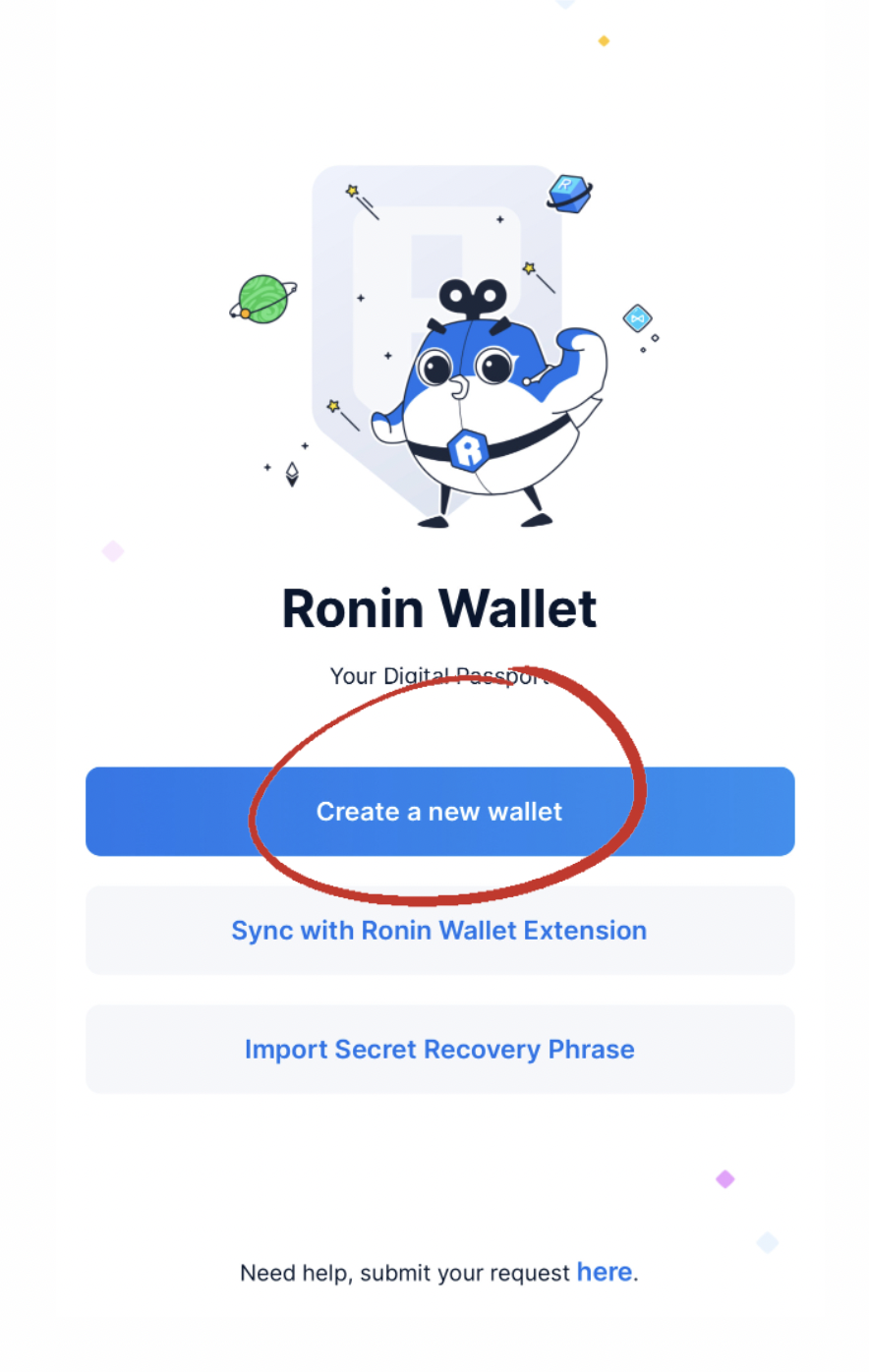Choose Import Secret Recovery Phrase
Image resolution: width=869 pixels, height=1372 pixels.
[439, 1049]
